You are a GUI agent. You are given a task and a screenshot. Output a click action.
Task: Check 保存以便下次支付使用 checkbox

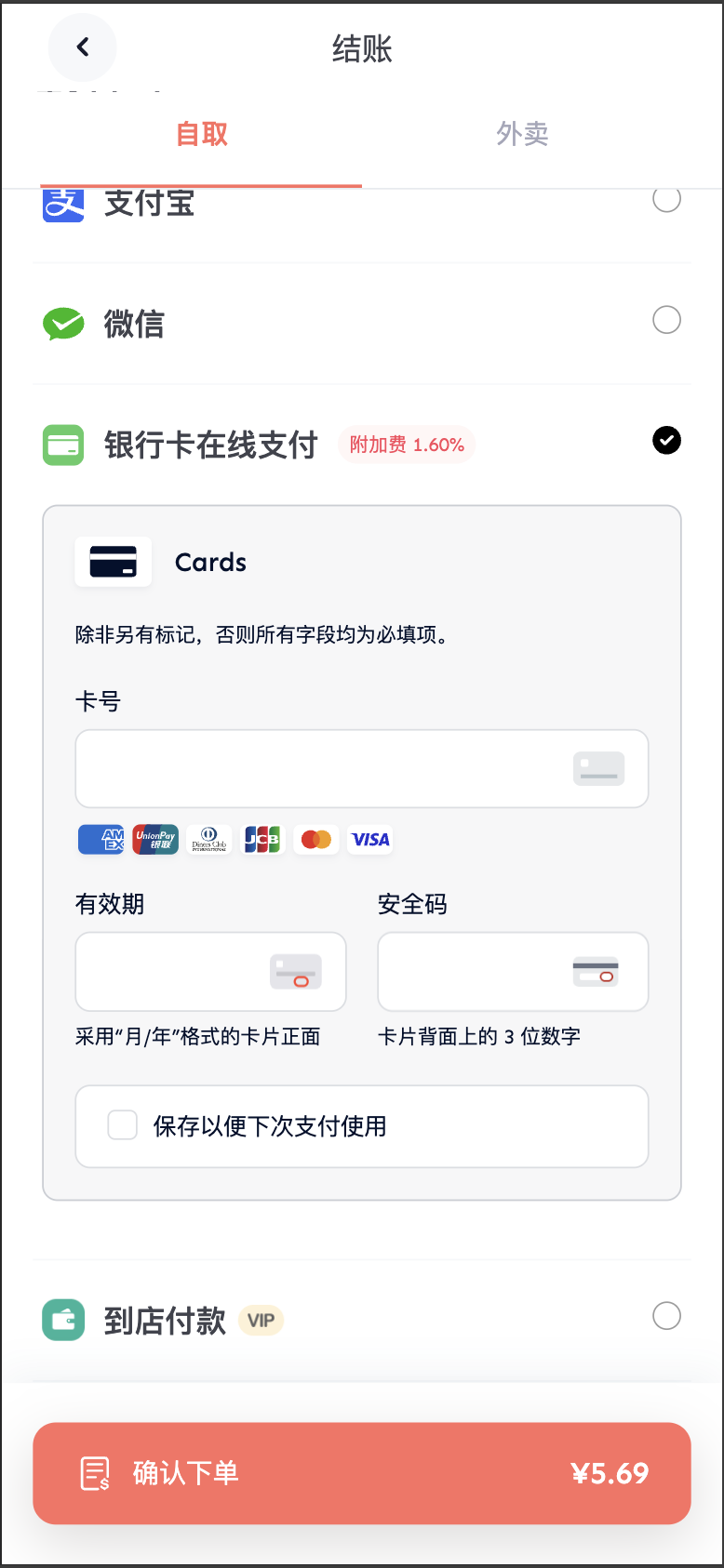tap(123, 1125)
